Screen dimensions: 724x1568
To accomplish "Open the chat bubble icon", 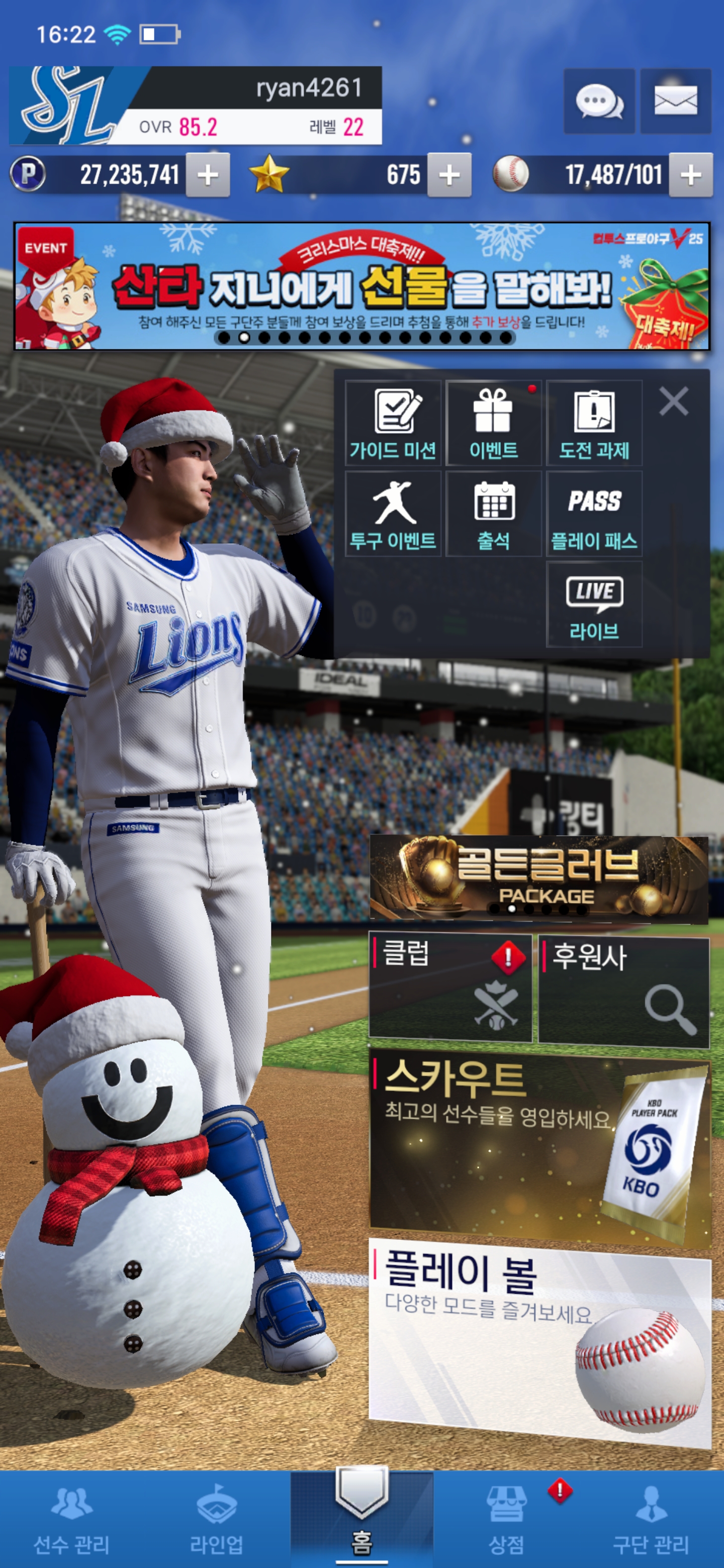I will pos(599,101).
